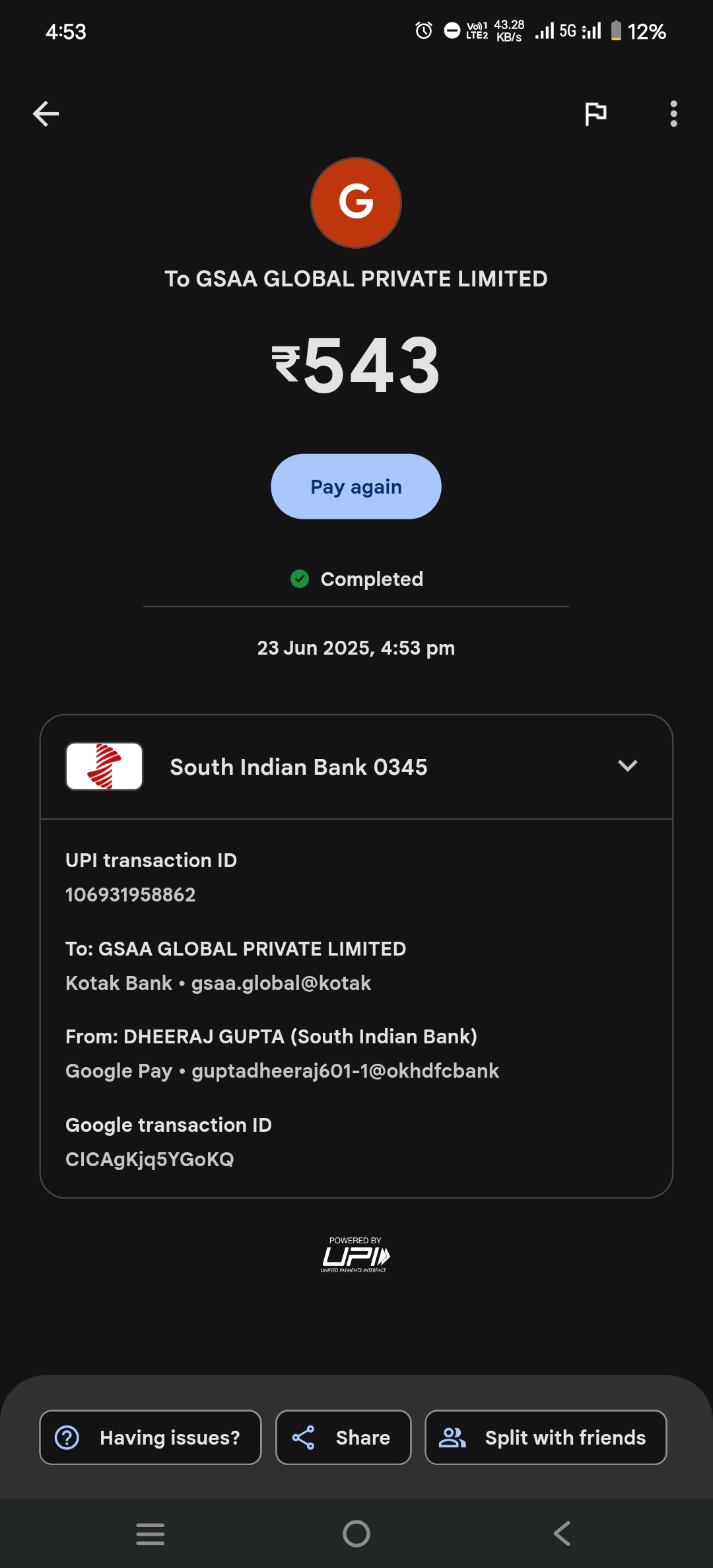Go to the home screen
Viewport: 713px width, 1568px height.
coord(356,1534)
